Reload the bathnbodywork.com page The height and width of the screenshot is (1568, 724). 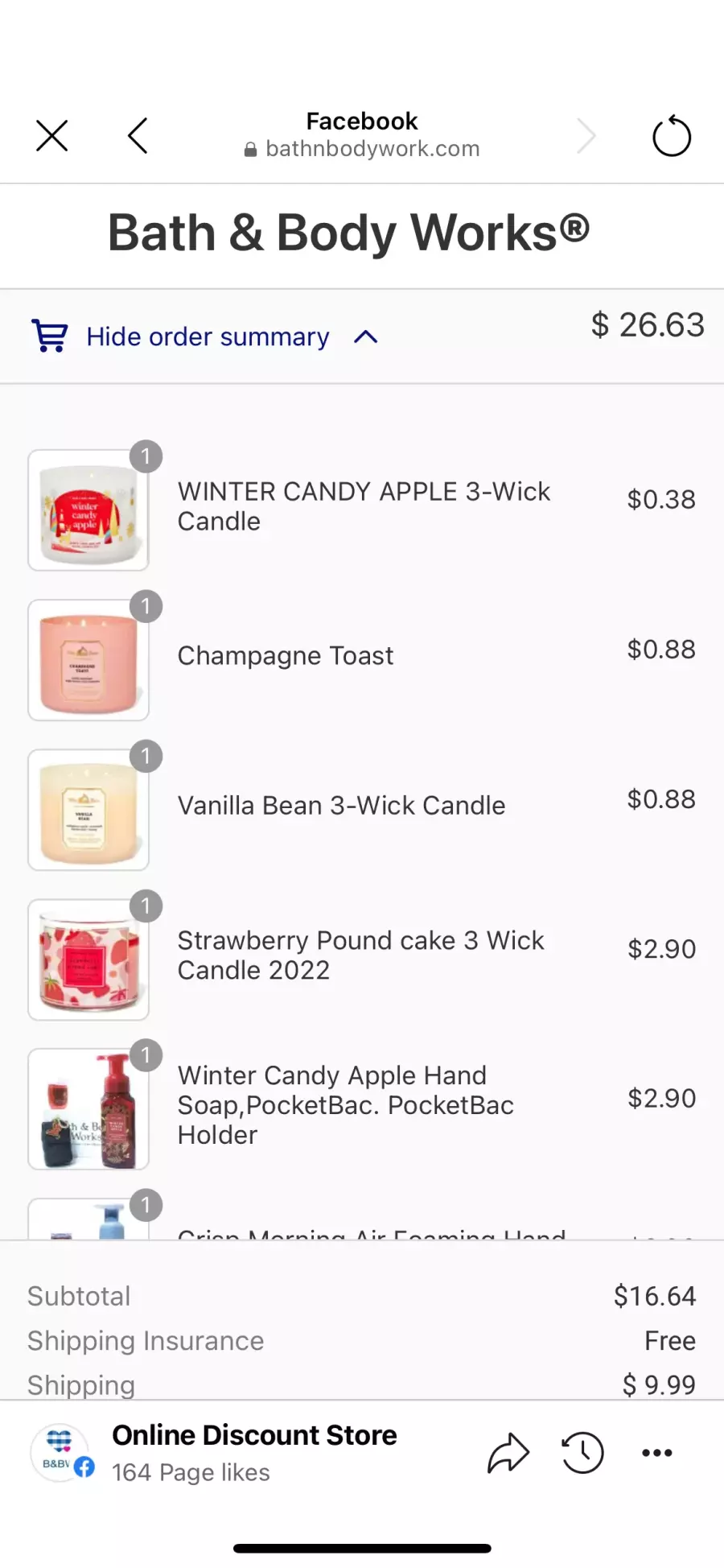click(x=672, y=135)
